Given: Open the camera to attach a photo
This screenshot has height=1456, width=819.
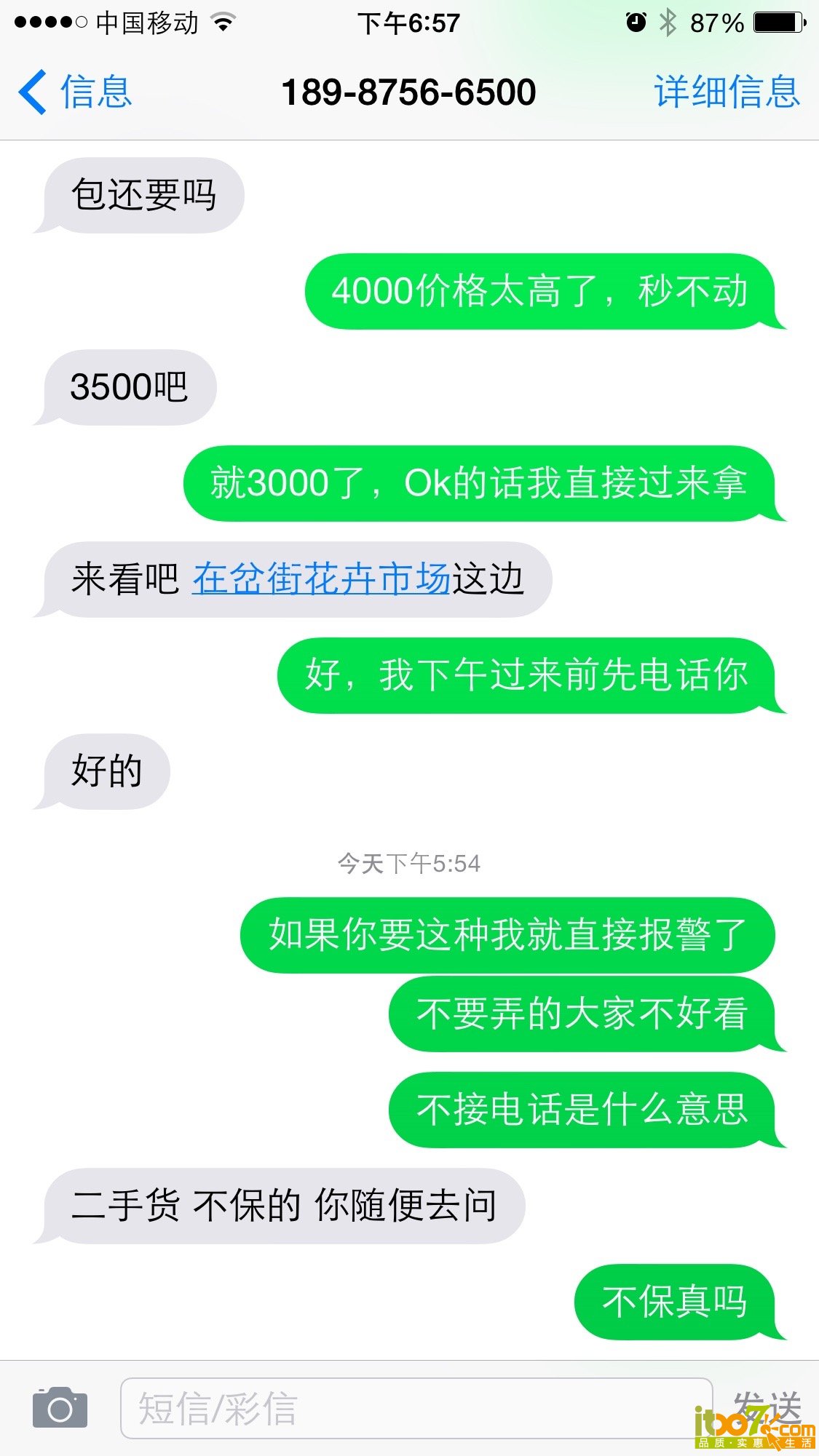Looking at the screenshot, I should click(x=60, y=1408).
